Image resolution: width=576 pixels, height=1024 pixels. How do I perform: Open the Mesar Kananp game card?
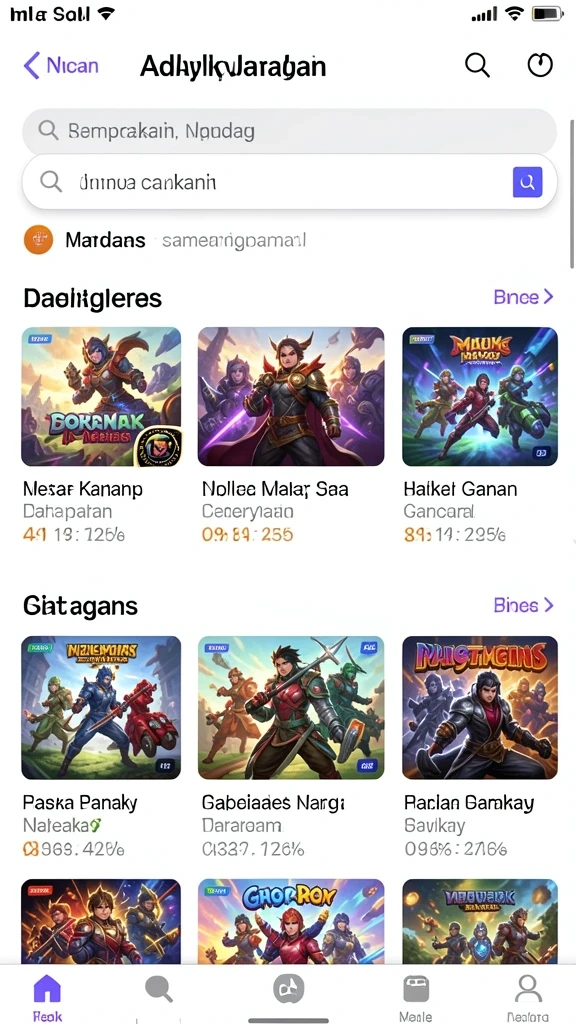point(101,435)
